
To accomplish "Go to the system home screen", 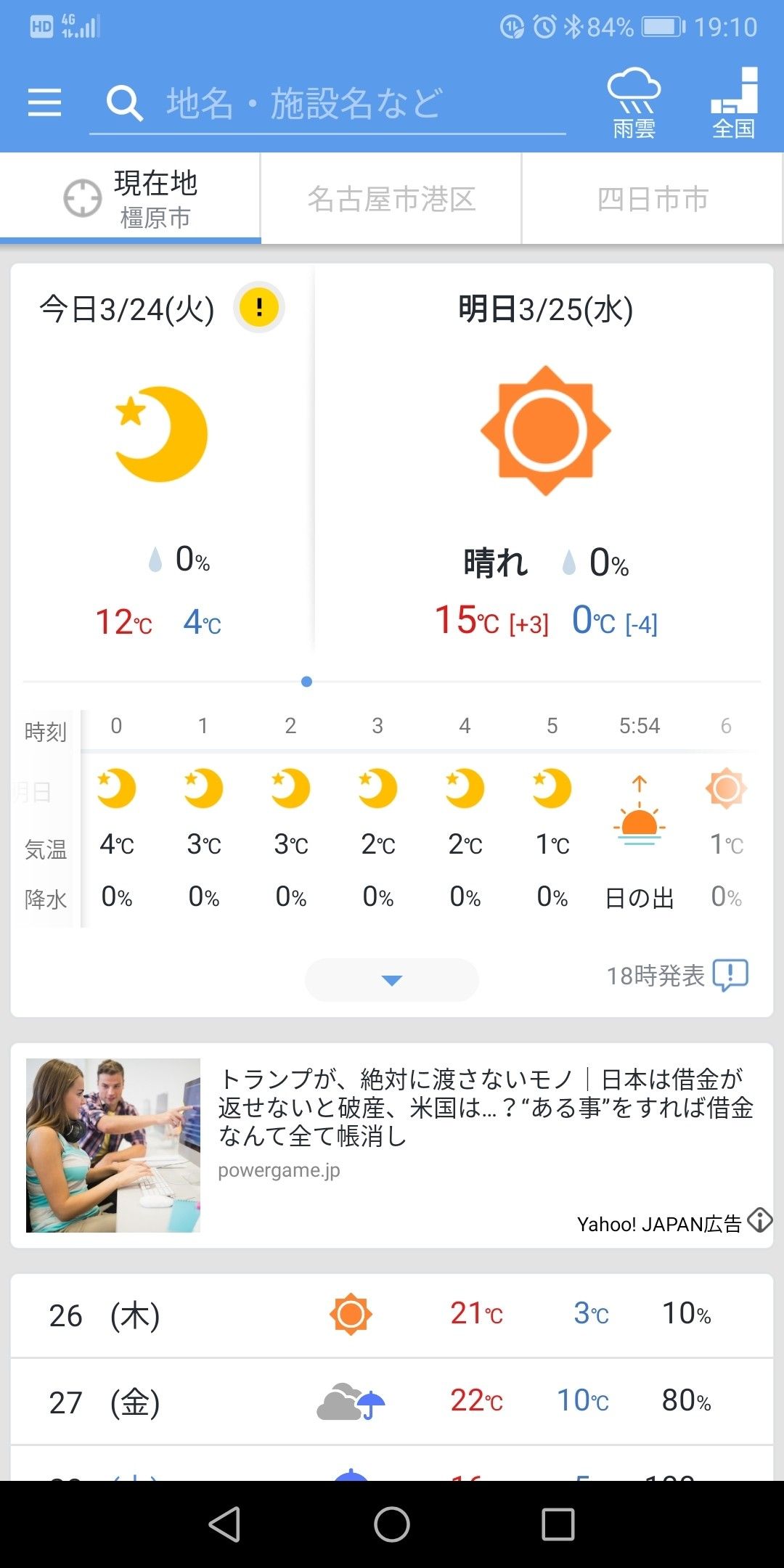I will 392,1524.
